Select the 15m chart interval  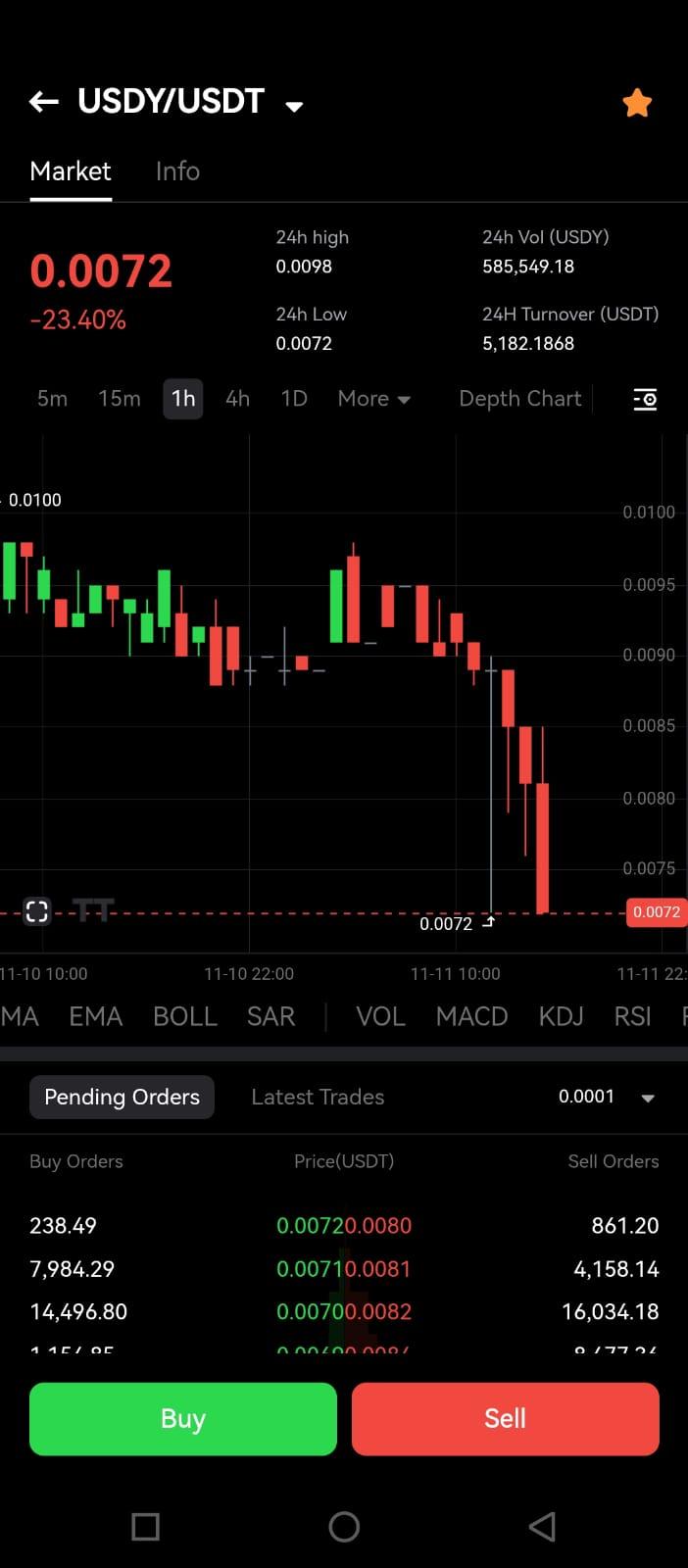pos(119,399)
